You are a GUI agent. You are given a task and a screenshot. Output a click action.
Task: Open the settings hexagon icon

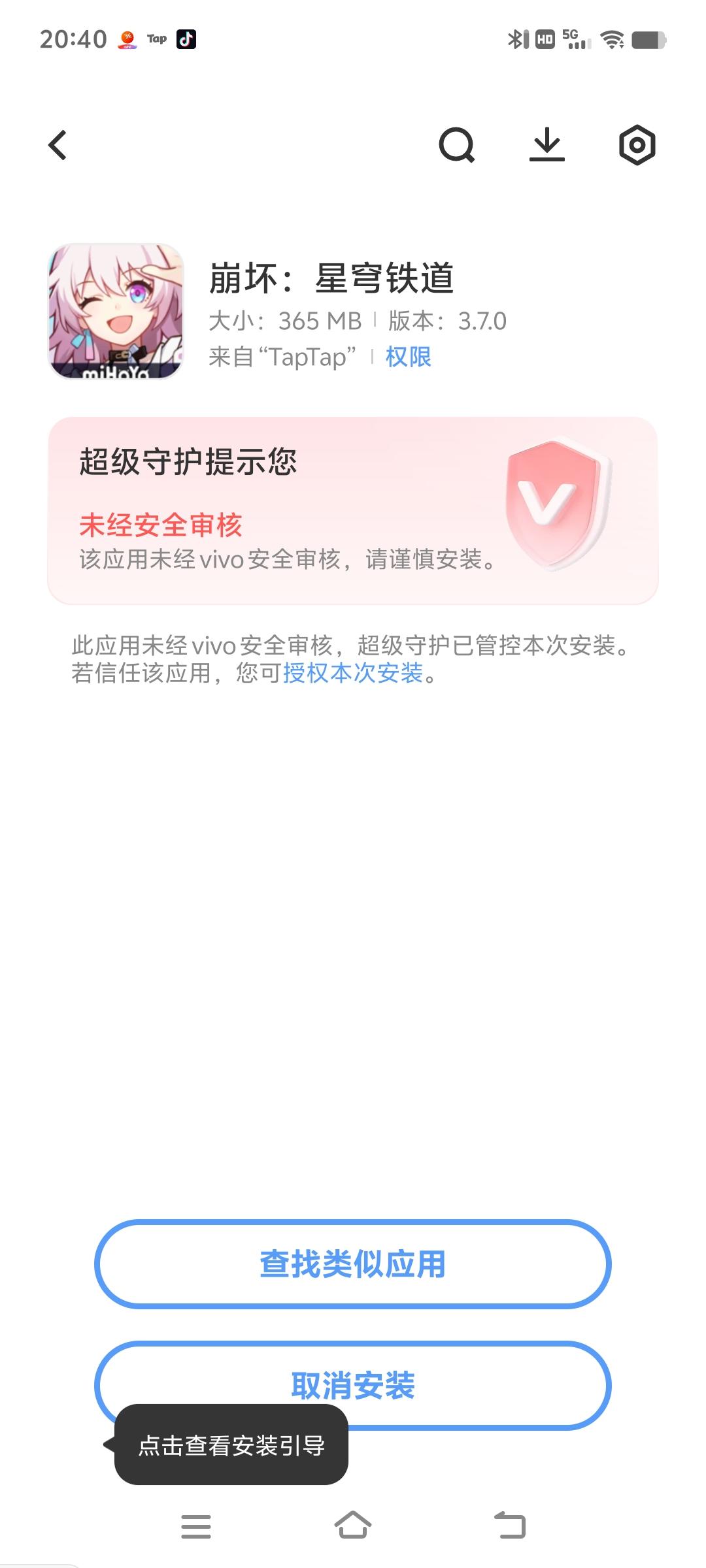[x=635, y=146]
